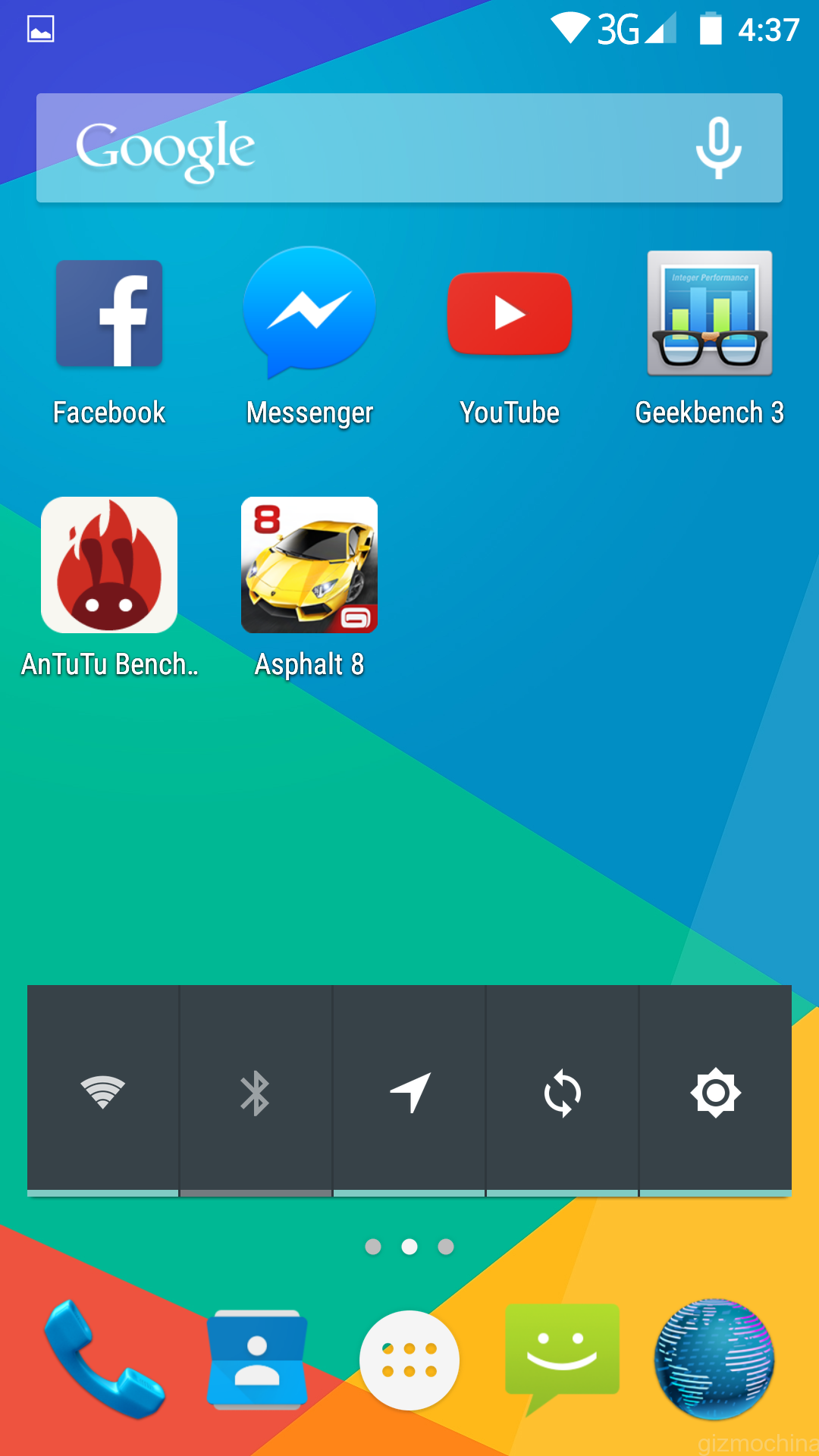819x1456 pixels.
Task: Launch Geekbench 3
Action: 710,313
